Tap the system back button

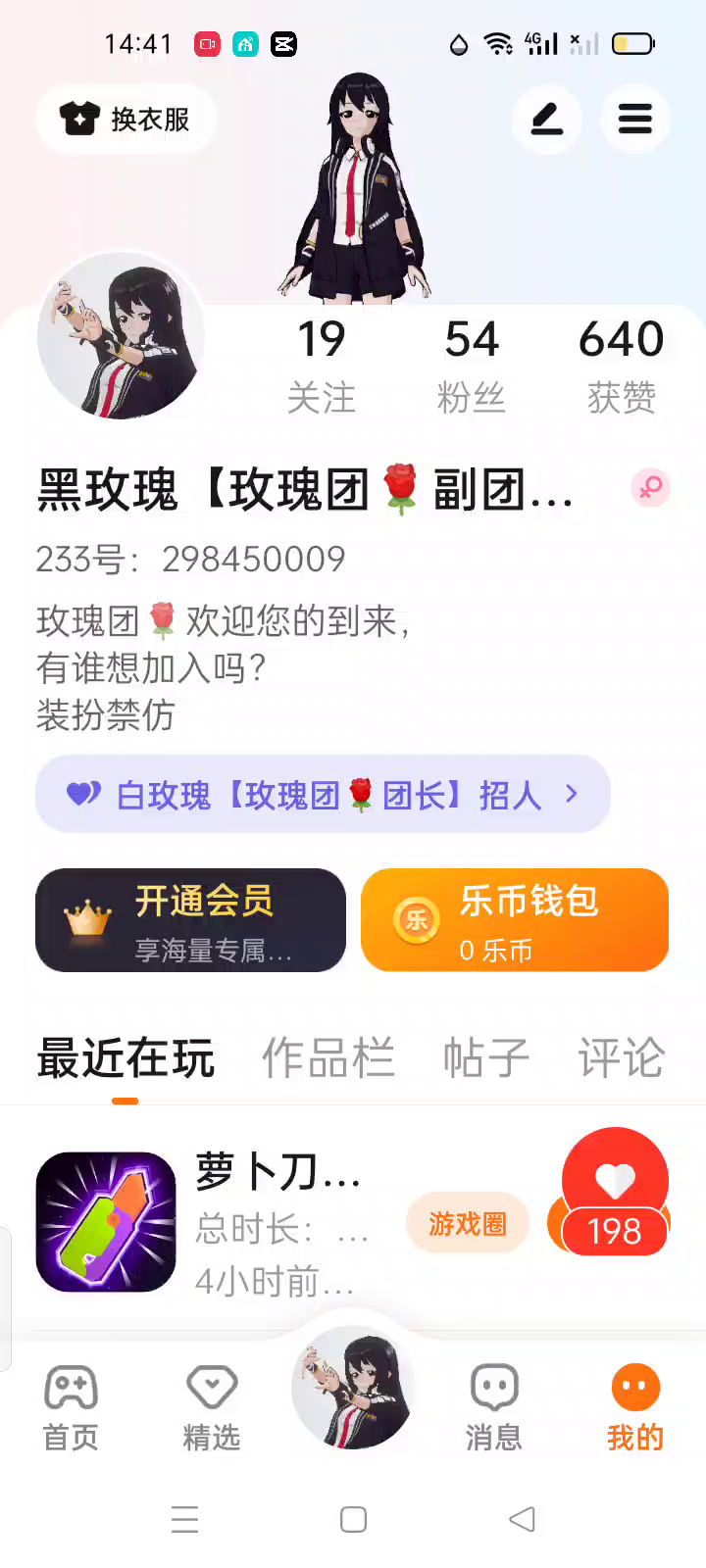[x=522, y=1520]
